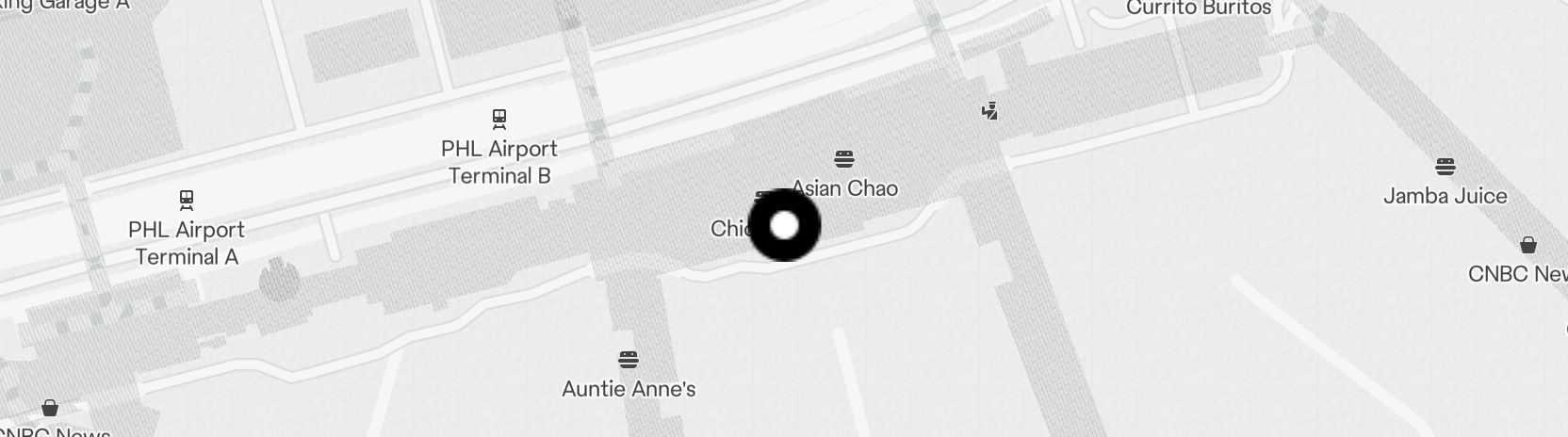Open the Asian Chao restaurant marker
This screenshot has width=1568, height=437.
point(844,158)
